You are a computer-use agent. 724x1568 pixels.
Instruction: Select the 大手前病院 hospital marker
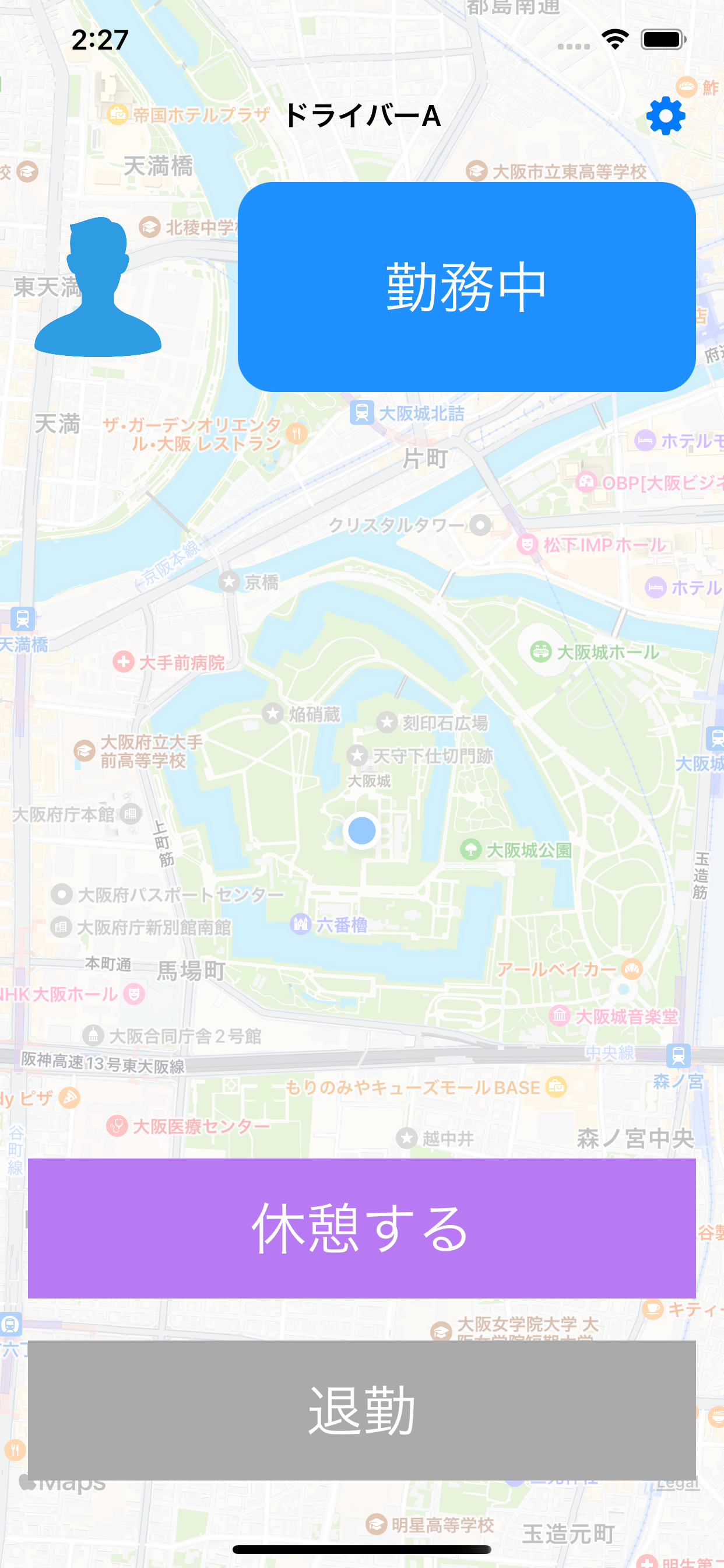click(124, 661)
